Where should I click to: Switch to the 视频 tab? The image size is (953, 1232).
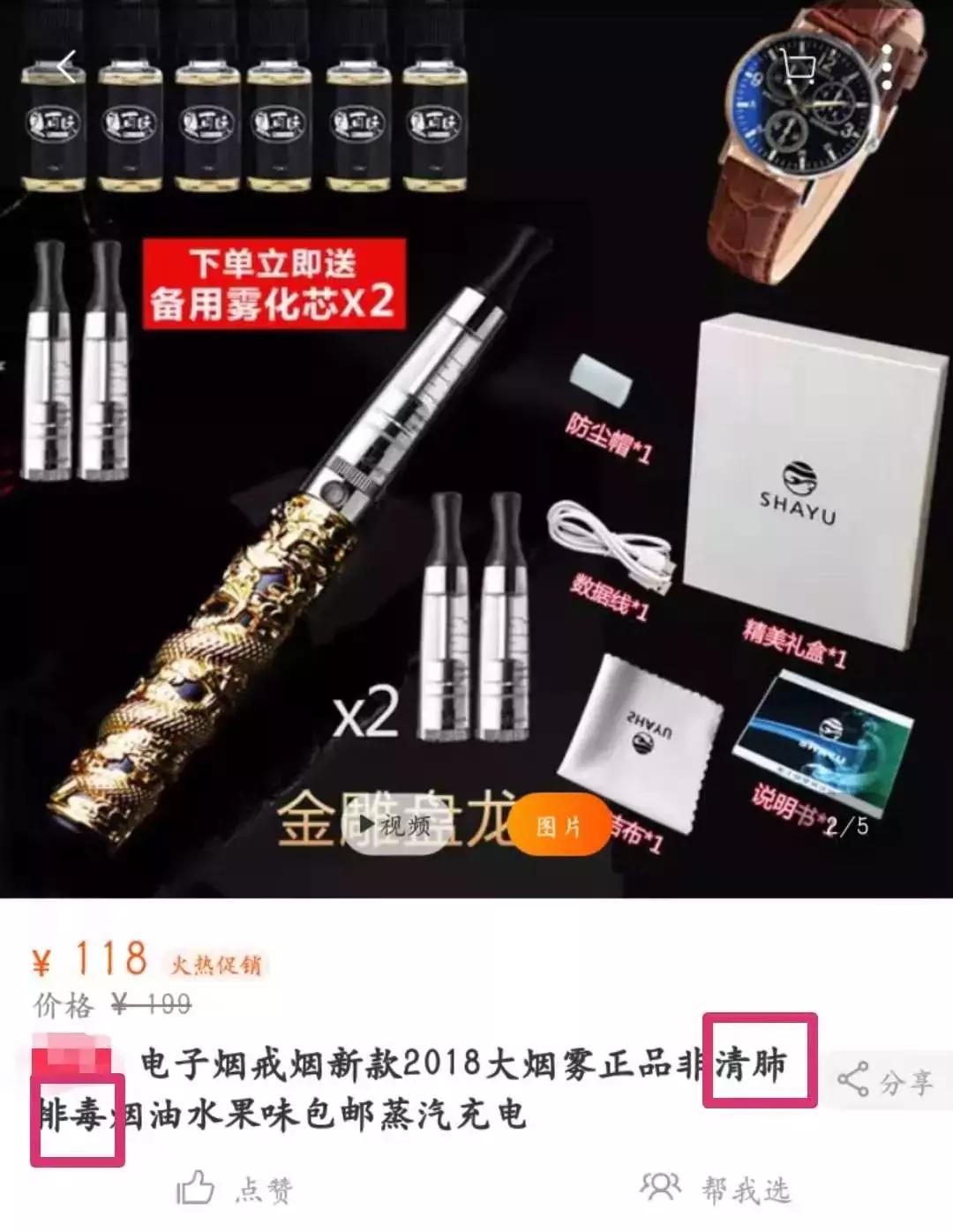pos(397,825)
